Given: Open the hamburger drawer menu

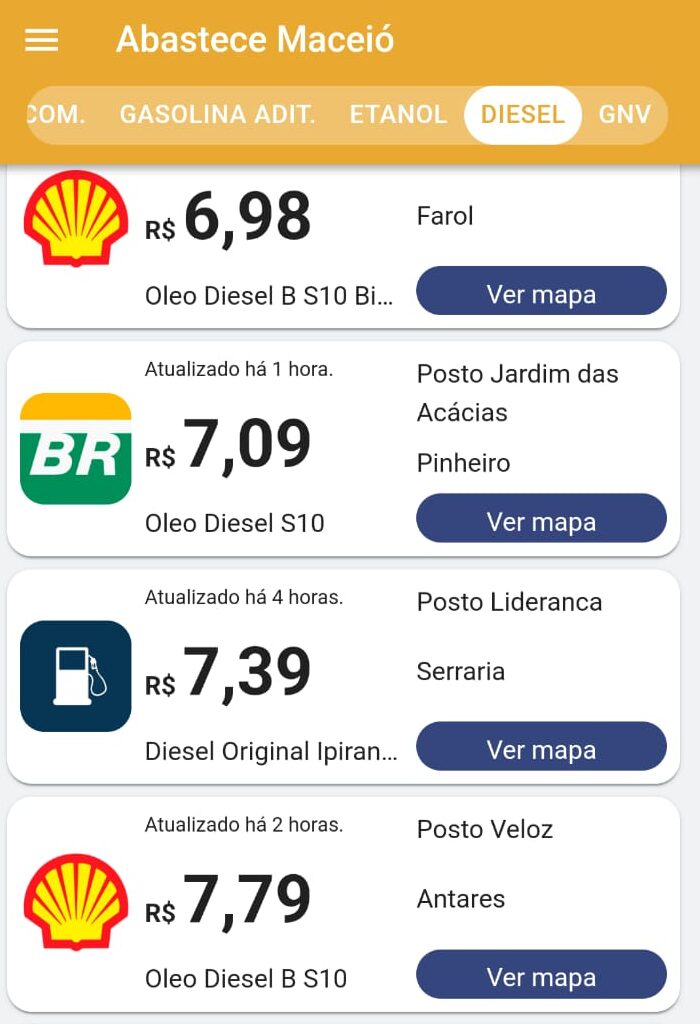Looking at the screenshot, I should tap(42, 40).
